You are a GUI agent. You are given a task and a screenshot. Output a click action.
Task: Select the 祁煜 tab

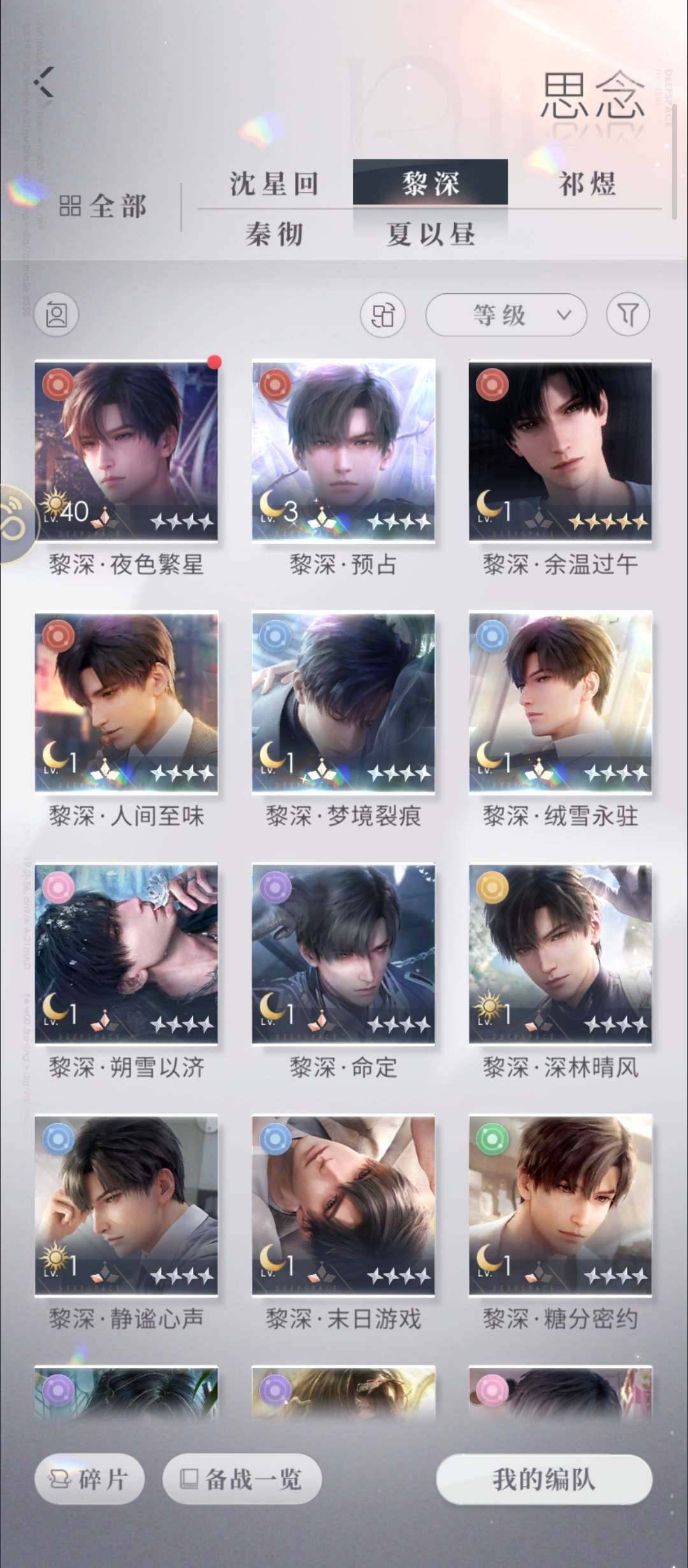coord(587,184)
